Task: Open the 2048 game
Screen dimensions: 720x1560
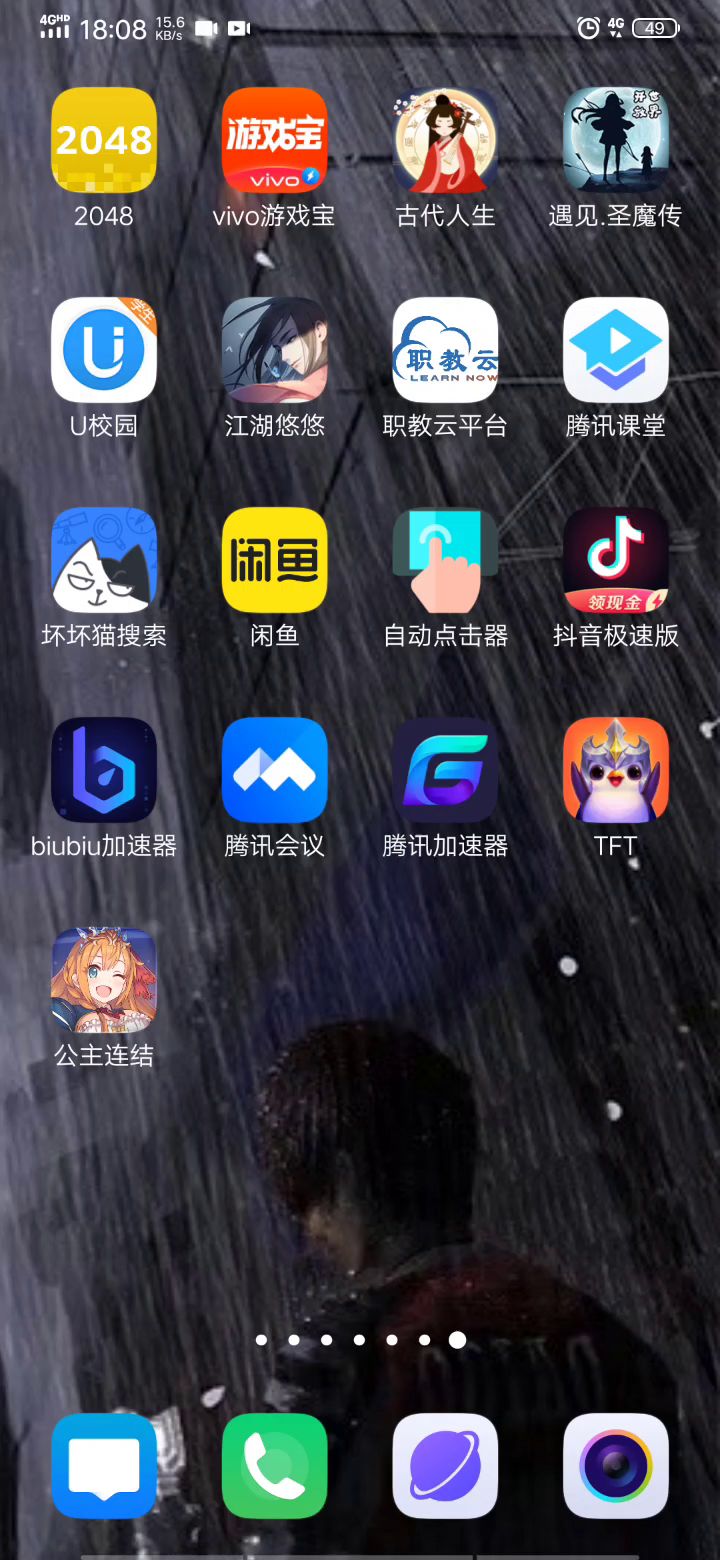Action: 104,140
